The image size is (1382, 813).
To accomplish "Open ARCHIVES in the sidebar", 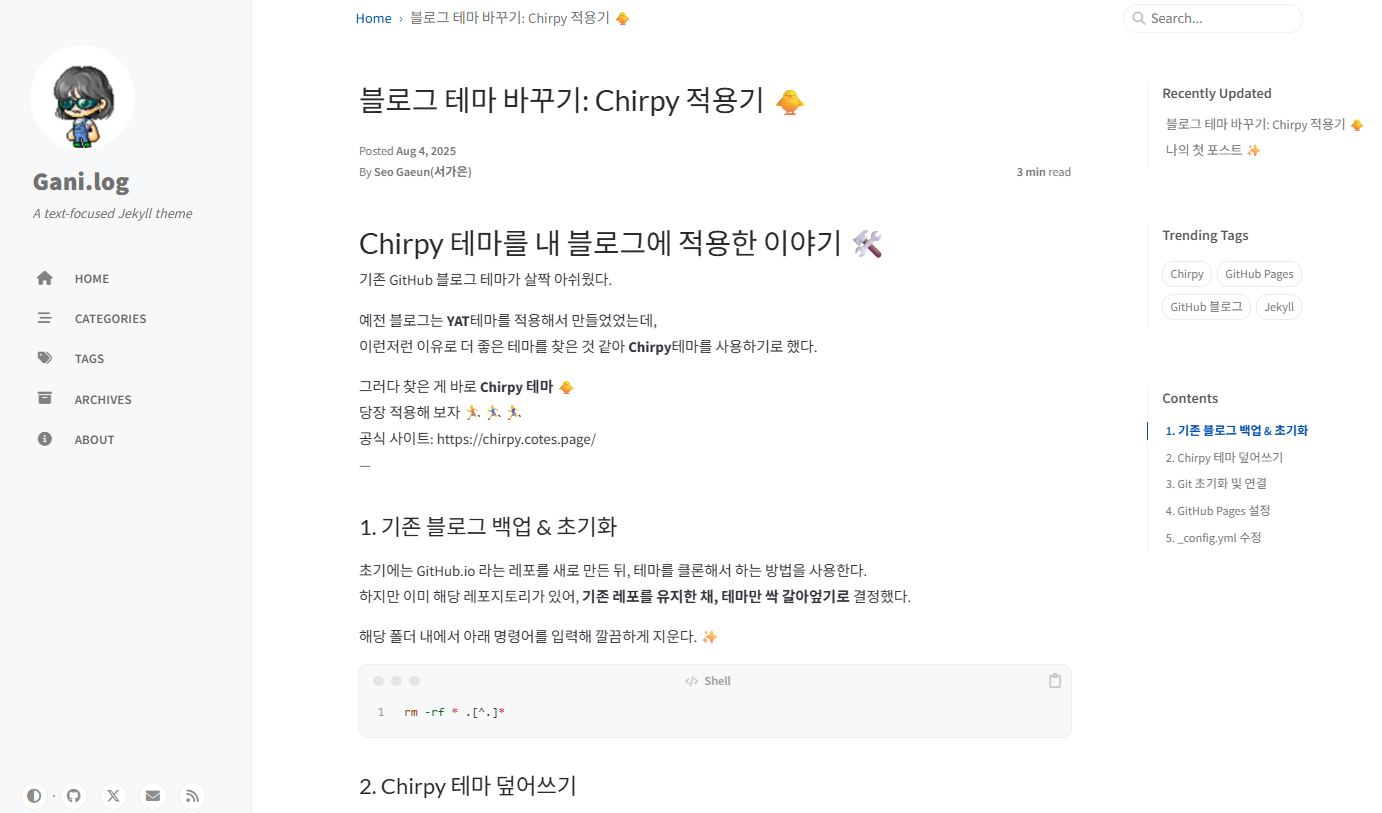I will click(102, 400).
